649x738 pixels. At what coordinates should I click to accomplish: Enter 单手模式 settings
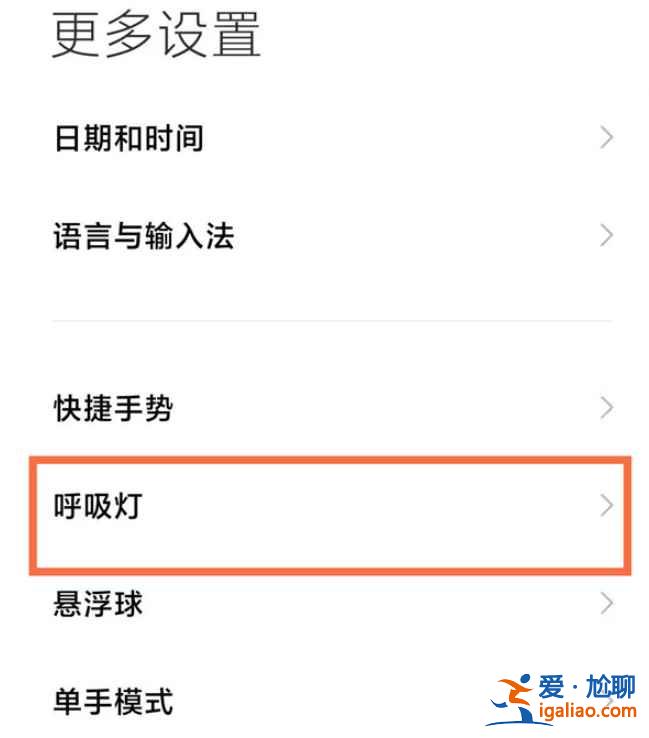point(113,701)
